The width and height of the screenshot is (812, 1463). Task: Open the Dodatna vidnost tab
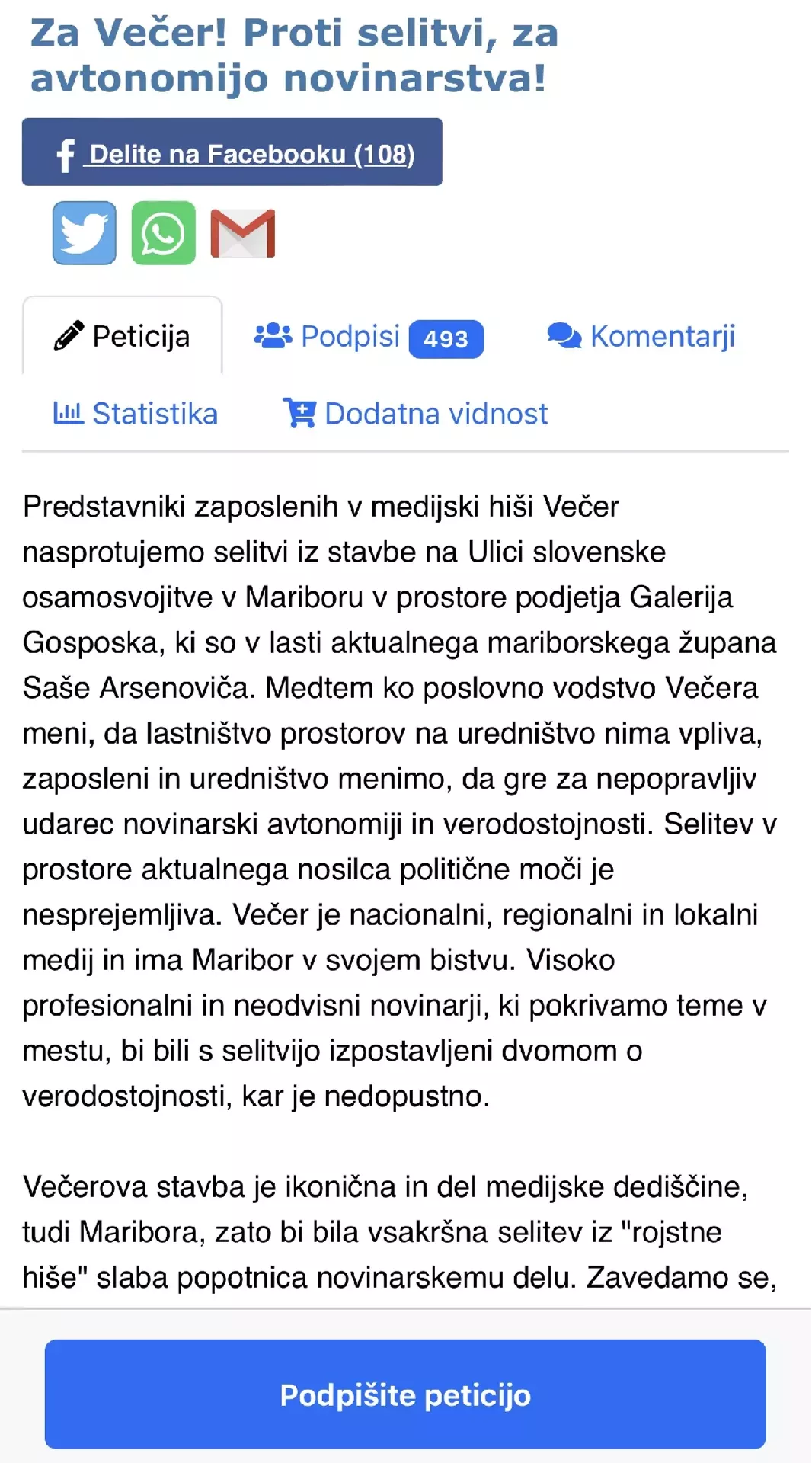(415, 414)
